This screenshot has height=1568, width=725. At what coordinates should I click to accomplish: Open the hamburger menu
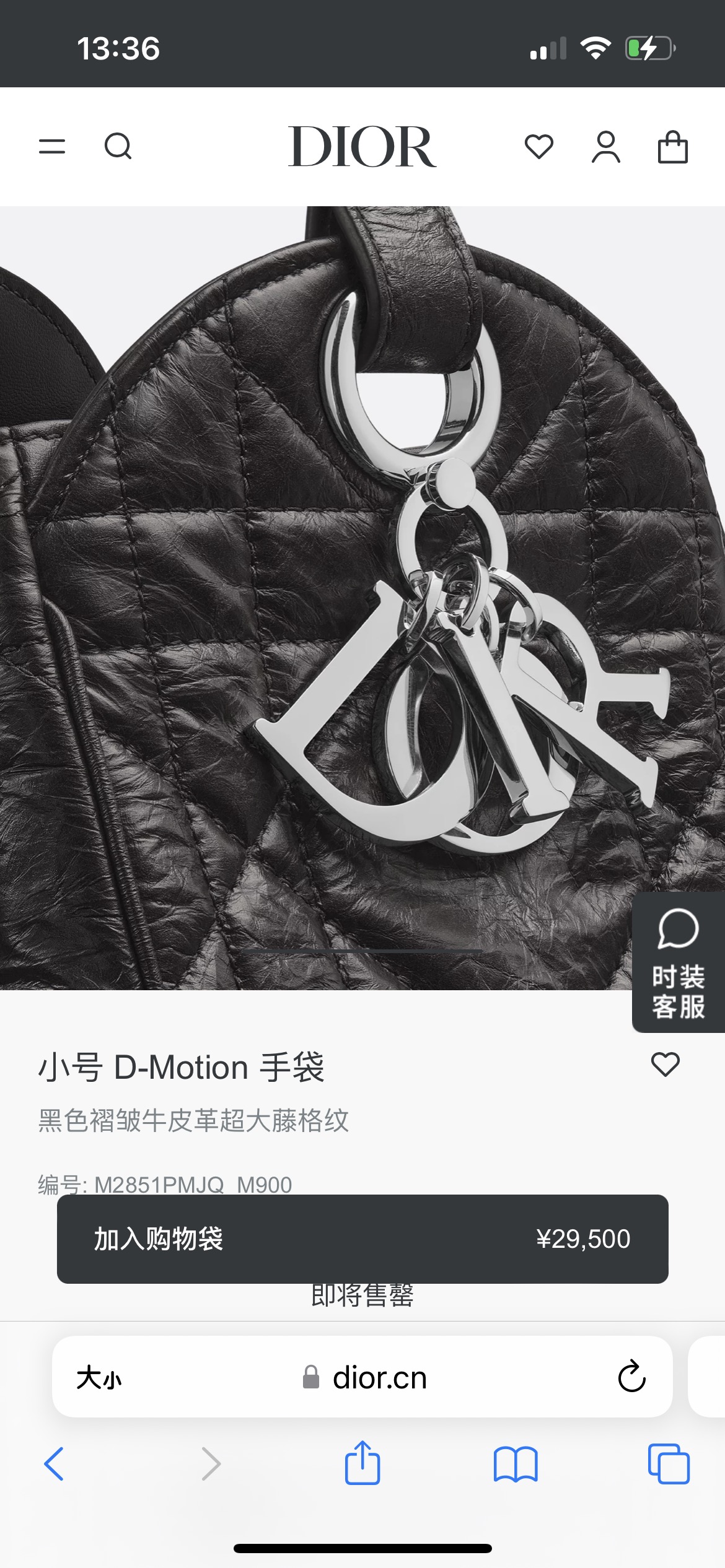[52, 147]
